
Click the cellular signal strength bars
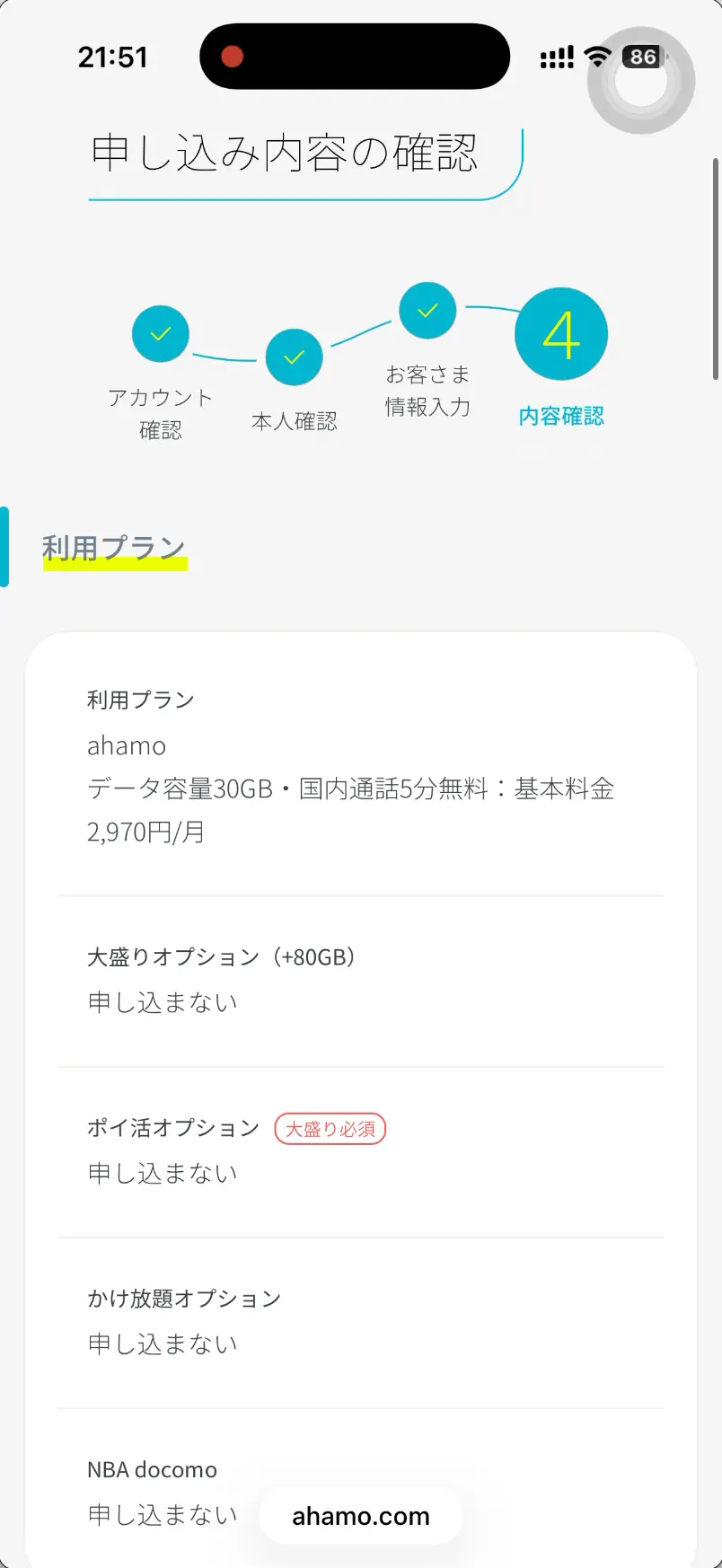click(554, 56)
